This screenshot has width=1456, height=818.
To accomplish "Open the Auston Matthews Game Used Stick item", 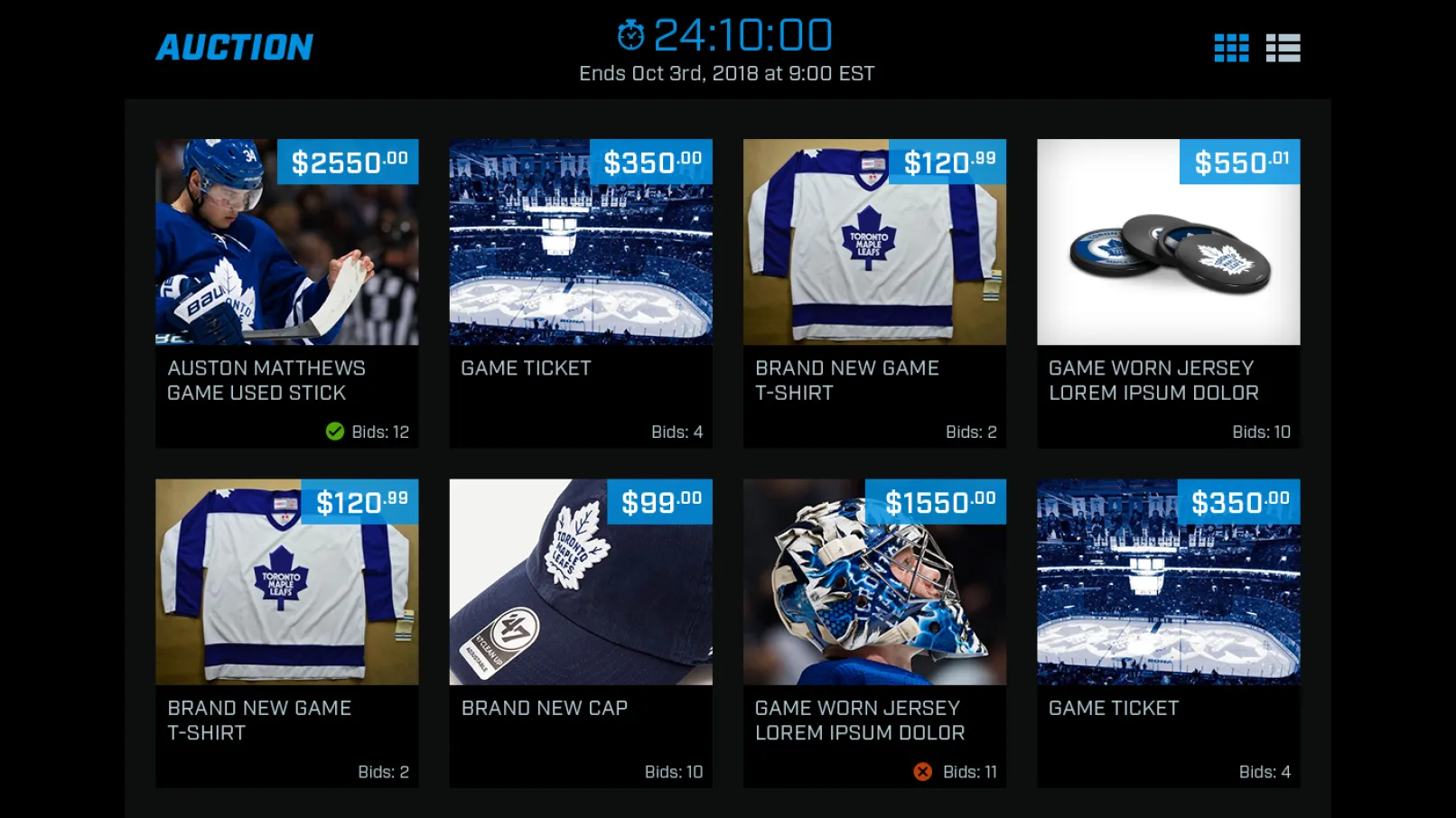I will (x=286, y=292).
